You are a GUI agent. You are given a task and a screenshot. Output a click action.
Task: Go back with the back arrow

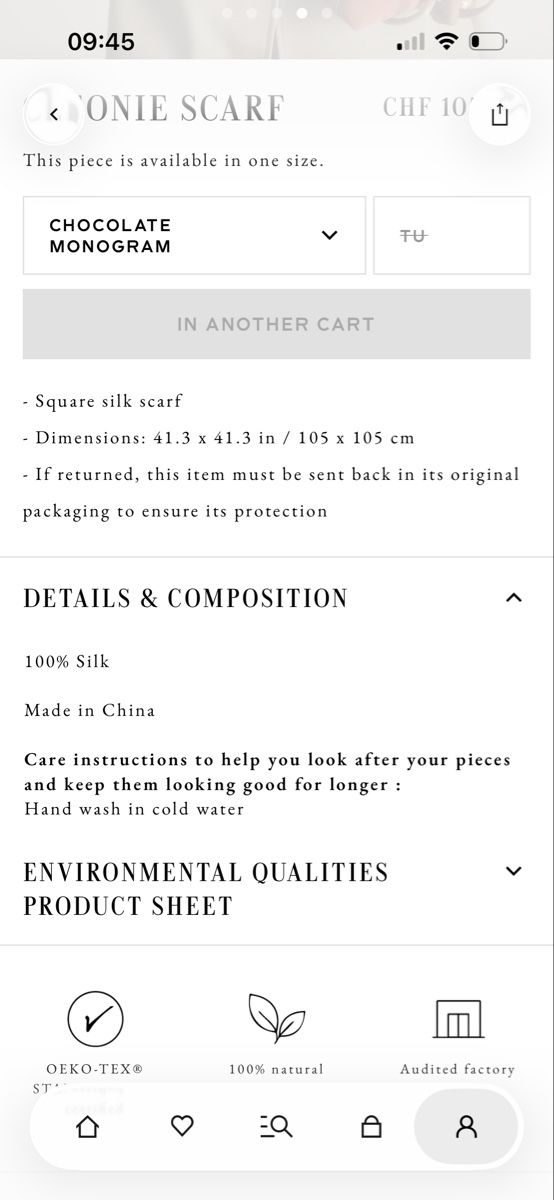tap(54, 115)
